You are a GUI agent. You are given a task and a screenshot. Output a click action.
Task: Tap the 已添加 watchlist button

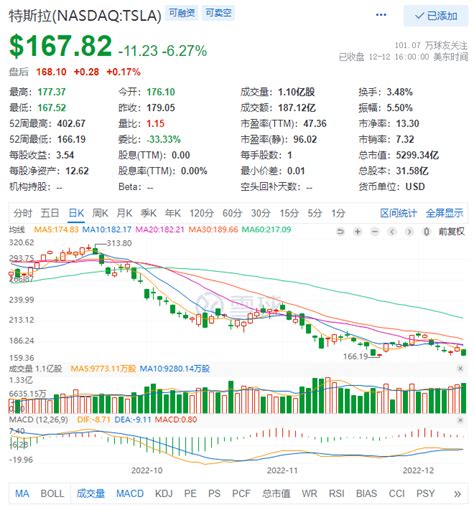point(436,16)
